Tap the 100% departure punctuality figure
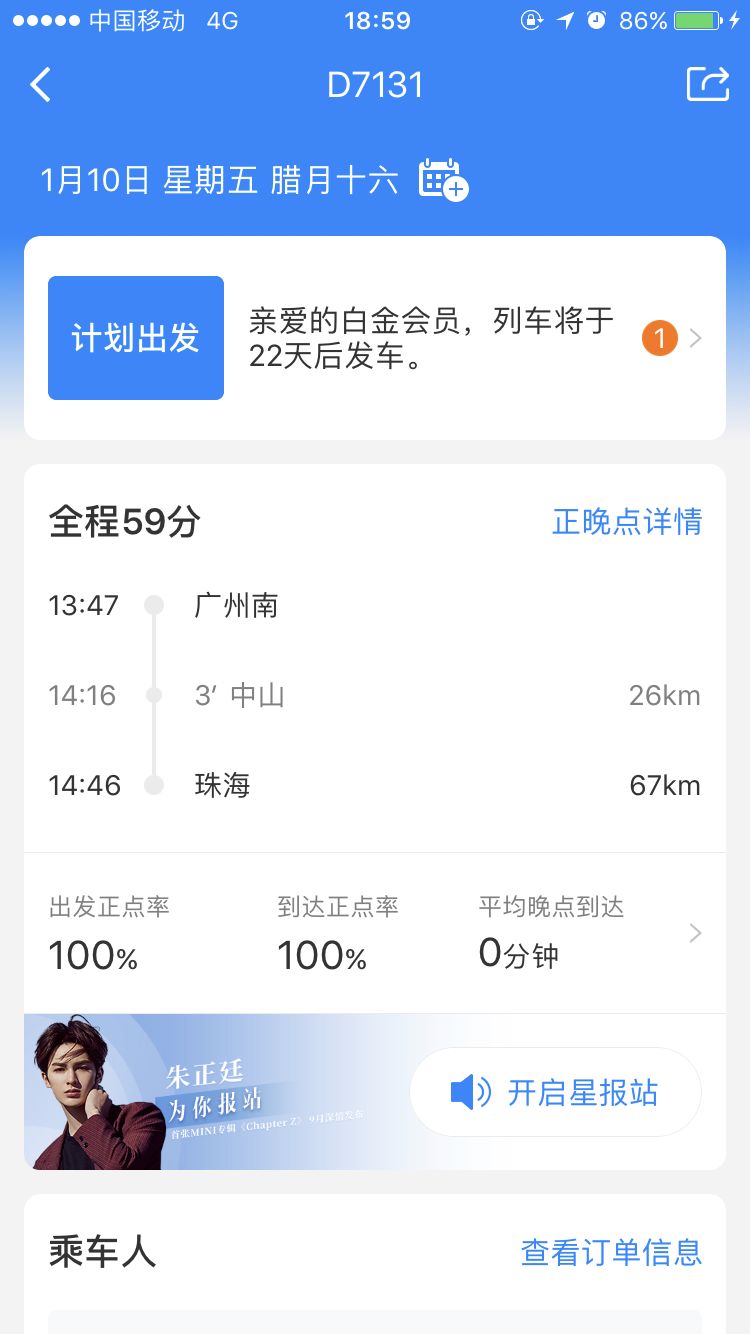The width and height of the screenshot is (750, 1334). pos(95,953)
